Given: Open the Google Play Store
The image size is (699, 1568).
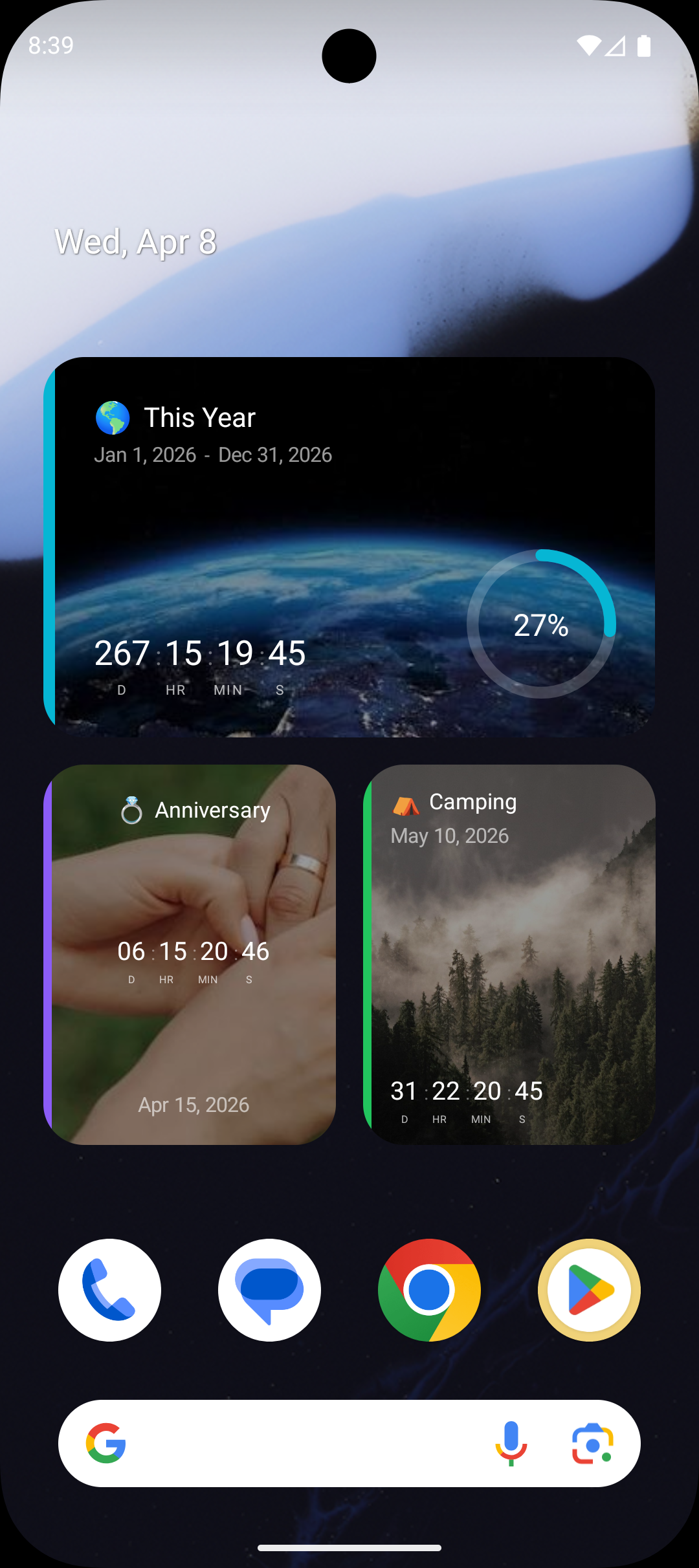Looking at the screenshot, I should tap(589, 1290).
